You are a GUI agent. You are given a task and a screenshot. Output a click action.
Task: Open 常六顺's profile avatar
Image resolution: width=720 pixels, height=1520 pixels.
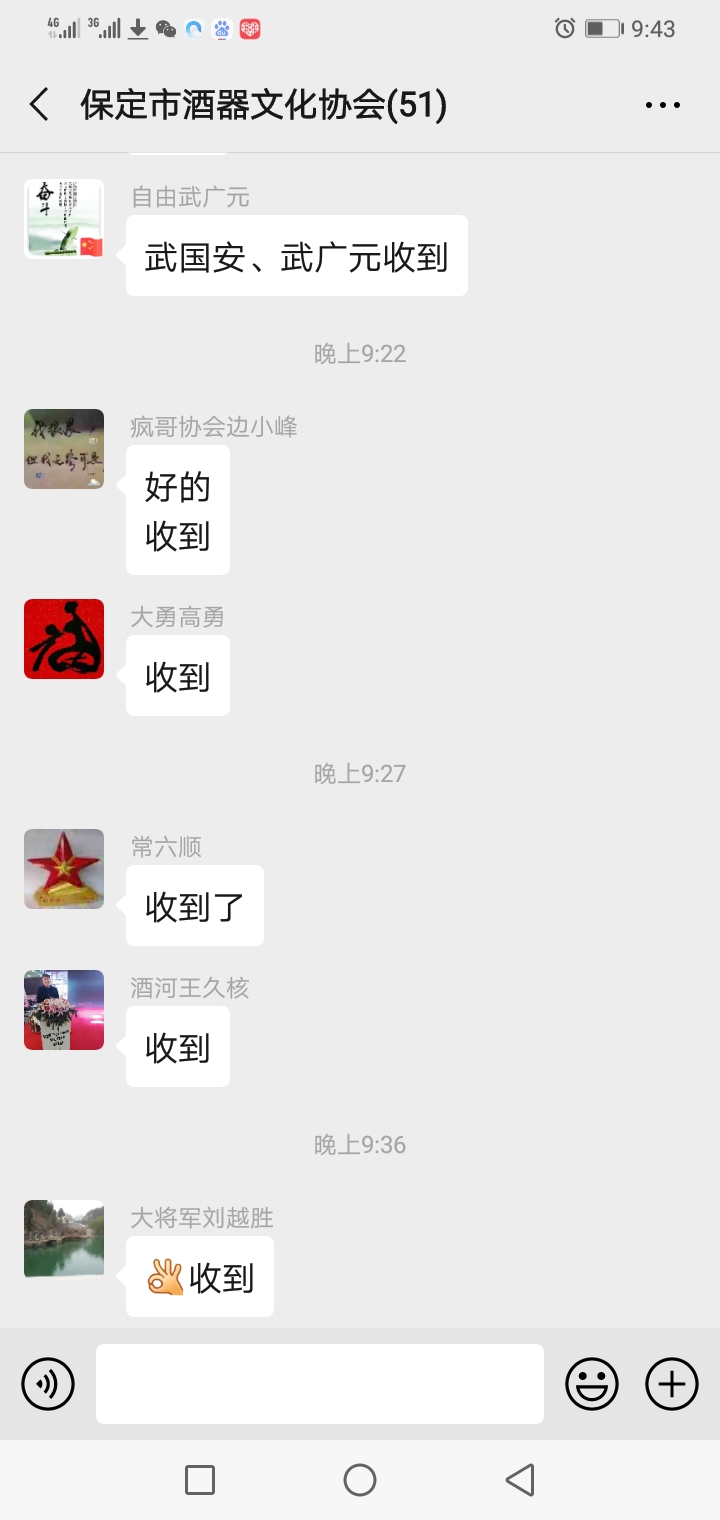click(x=64, y=869)
